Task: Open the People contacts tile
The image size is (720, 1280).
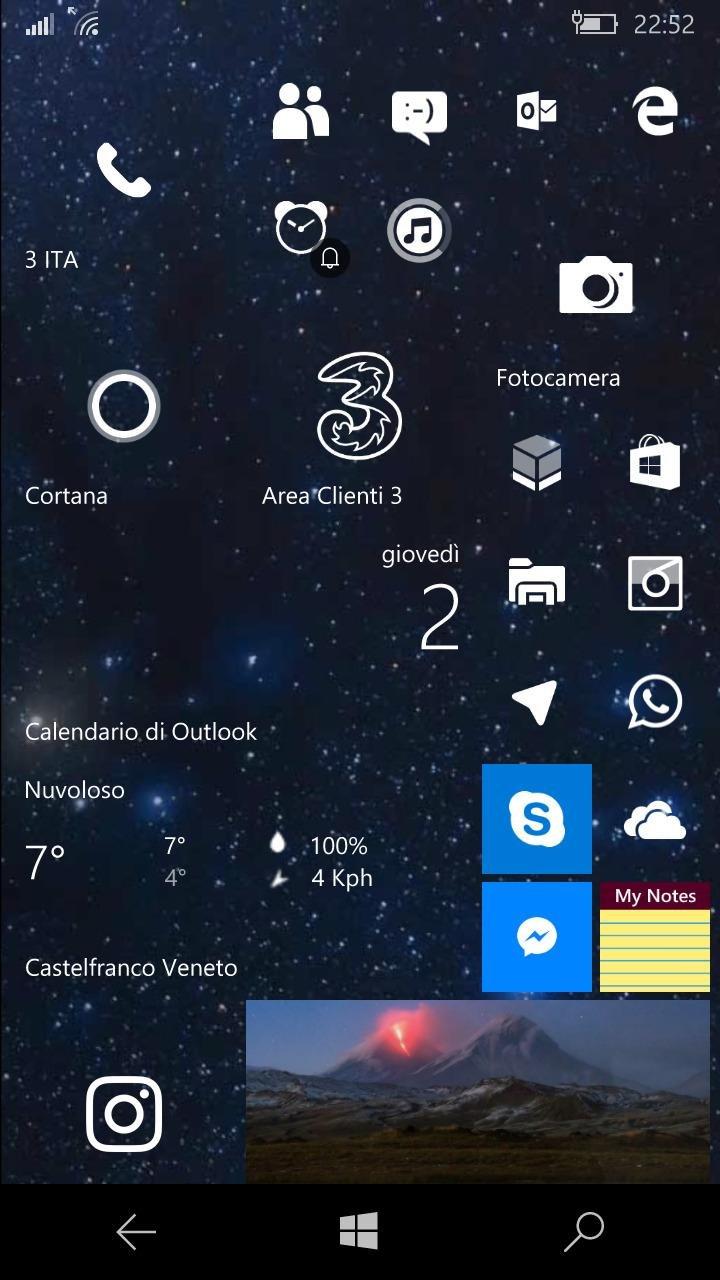Action: tap(300, 111)
